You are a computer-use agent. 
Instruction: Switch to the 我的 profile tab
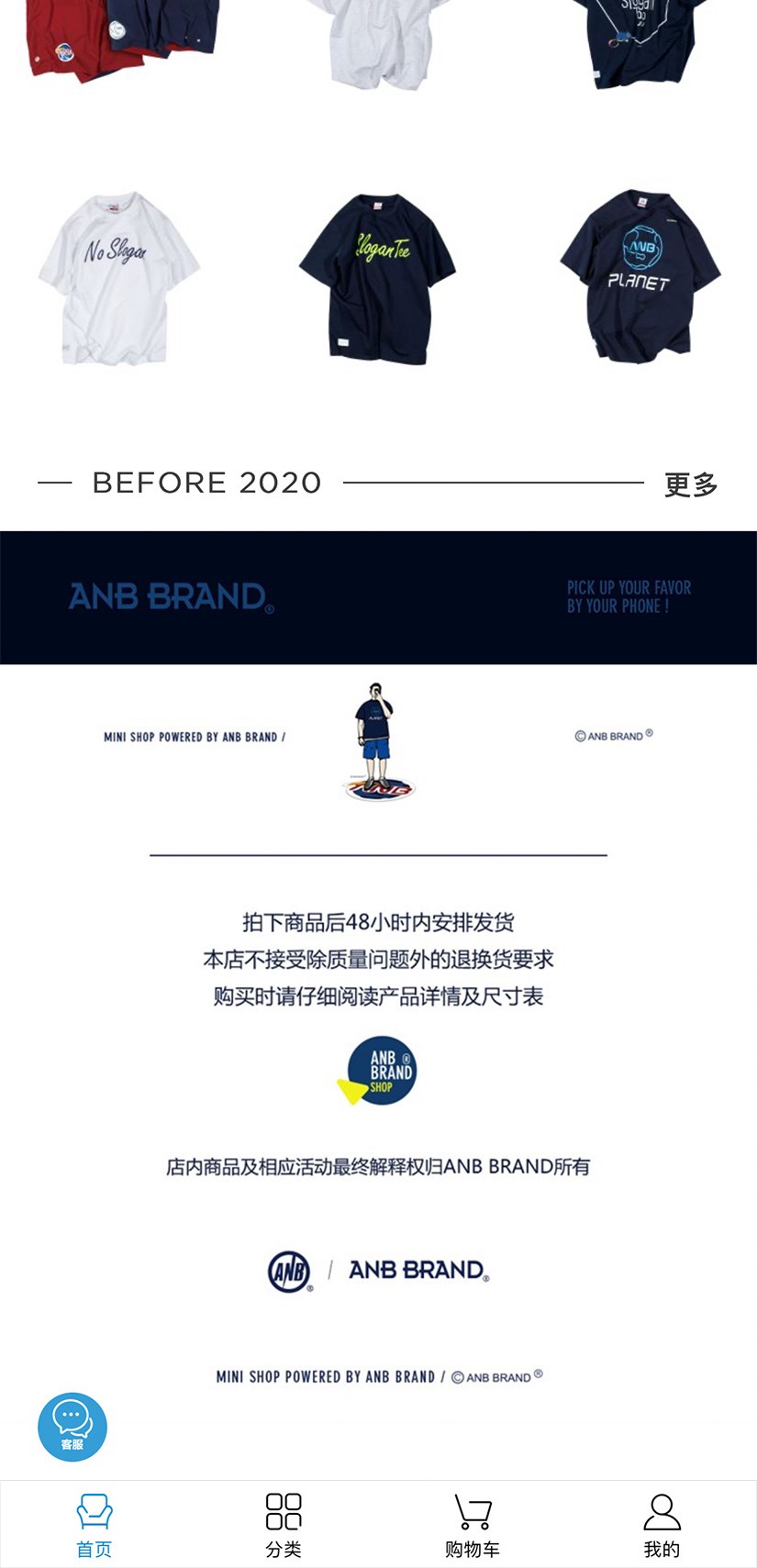662,1525
